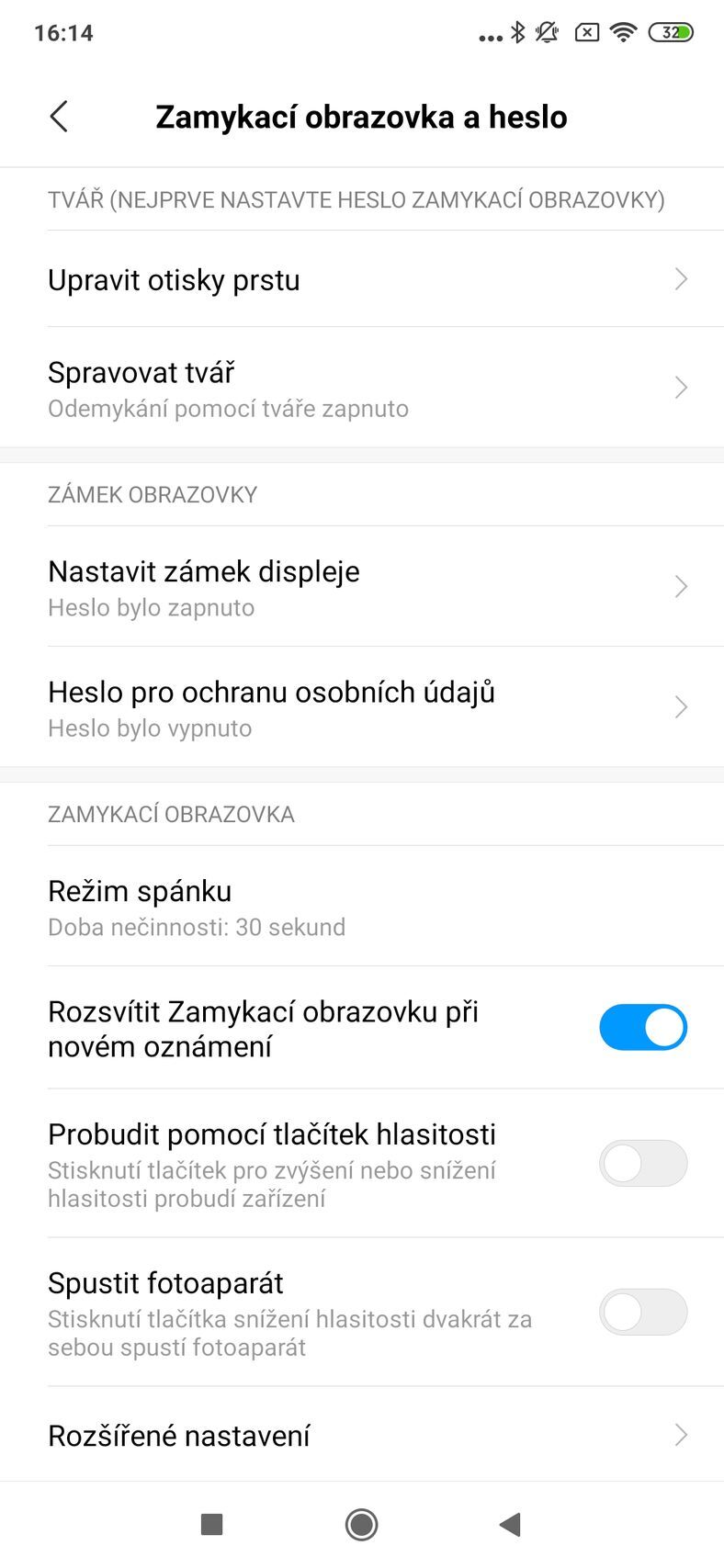Screen dimensions: 724x1568
Task: Expand Rozšířené nastavení via its chevron
Action: (681, 1434)
